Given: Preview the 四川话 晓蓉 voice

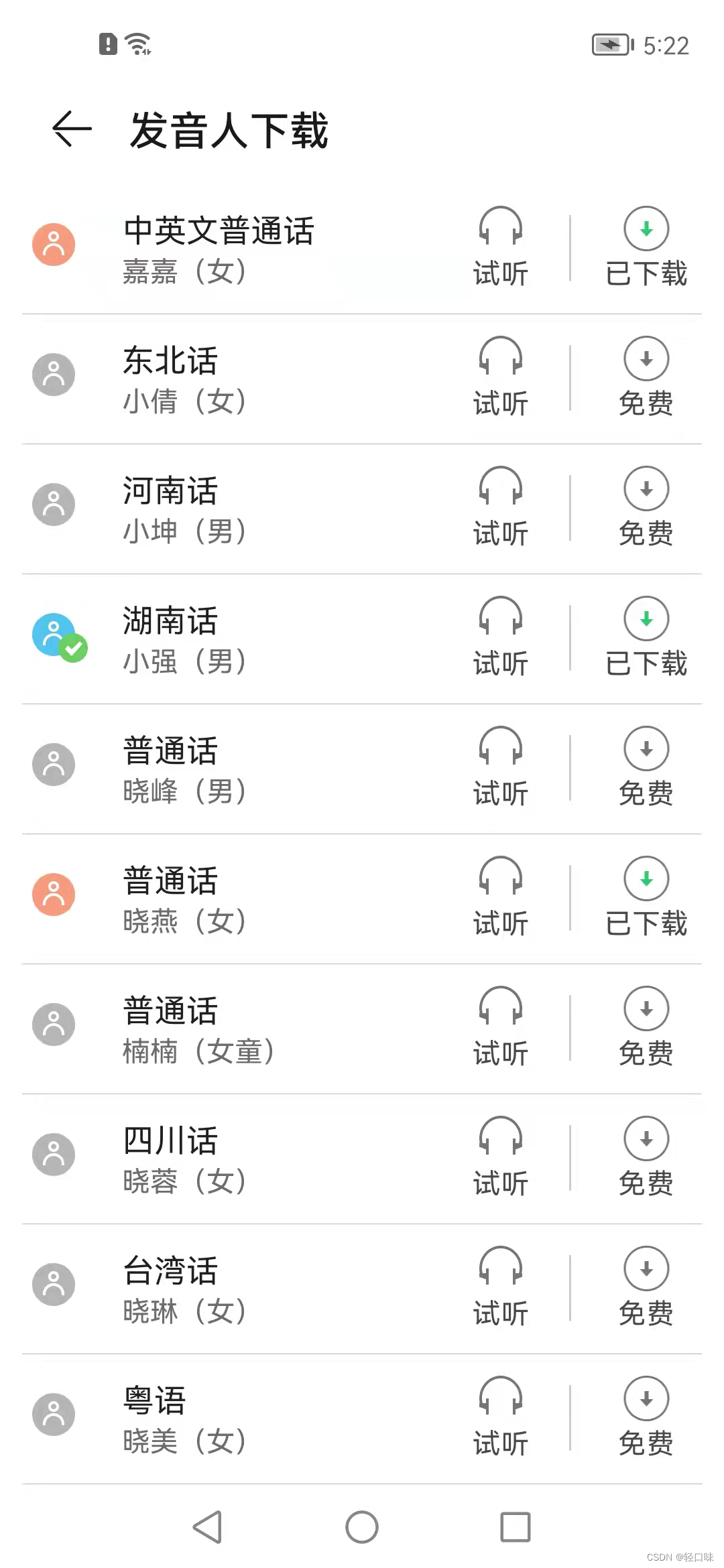Looking at the screenshot, I should [500, 1156].
